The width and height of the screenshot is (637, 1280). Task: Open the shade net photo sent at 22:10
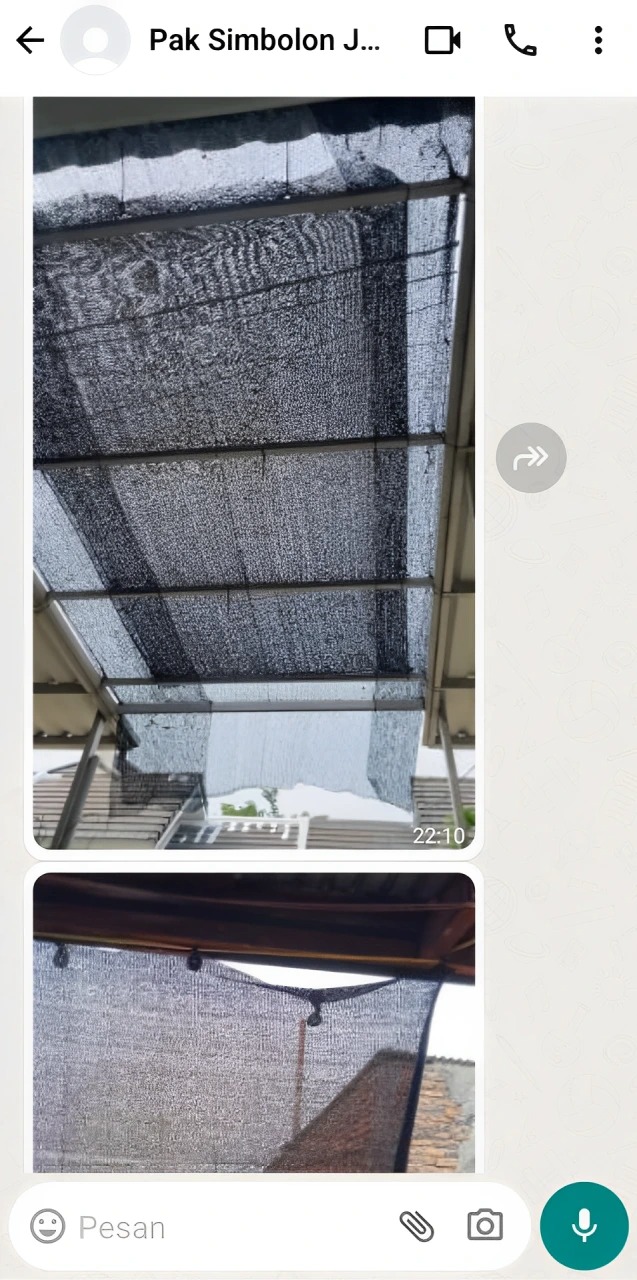pyautogui.click(x=253, y=470)
